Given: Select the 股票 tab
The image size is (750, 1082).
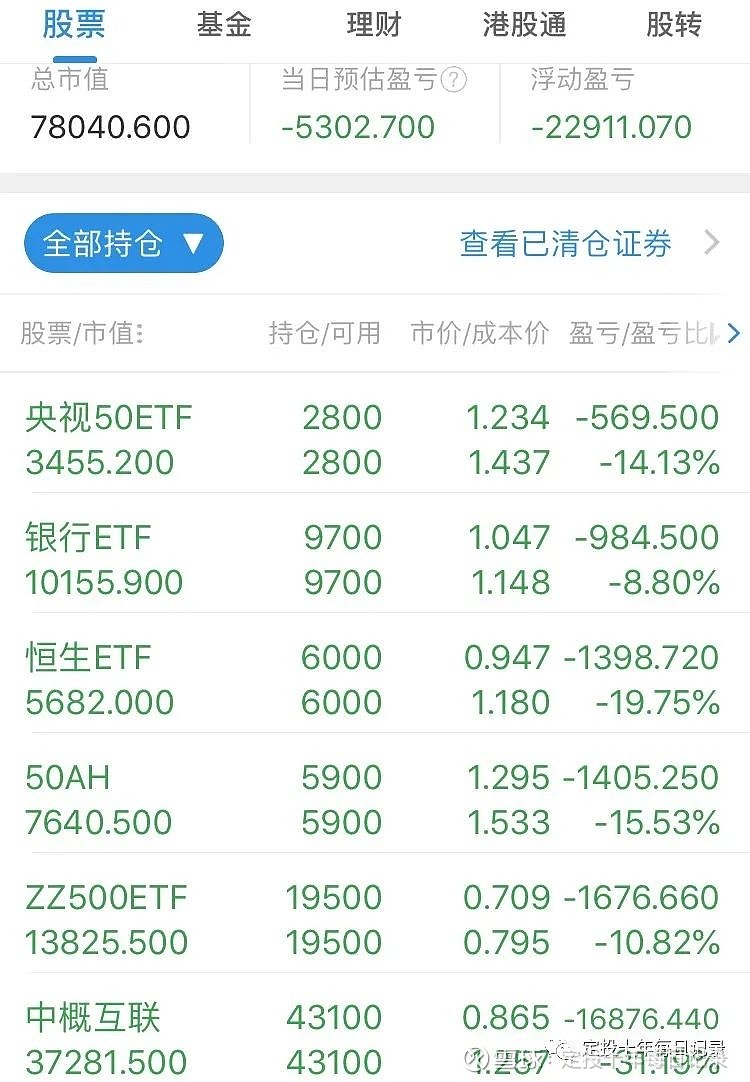Looking at the screenshot, I should (x=72, y=25).
